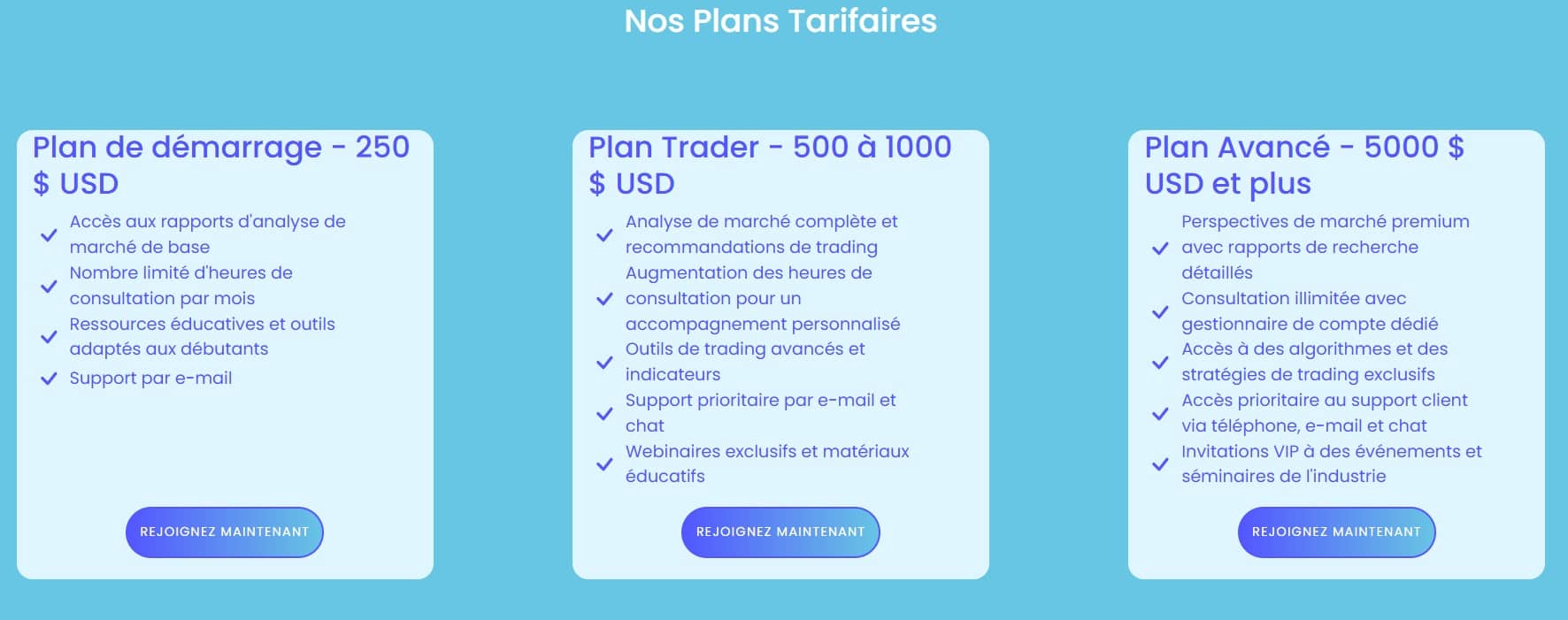The width and height of the screenshot is (1568, 620).
Task: Tap Rejoignez Maintenant under Plan de démarrage
Action: [x=224, y=532]
